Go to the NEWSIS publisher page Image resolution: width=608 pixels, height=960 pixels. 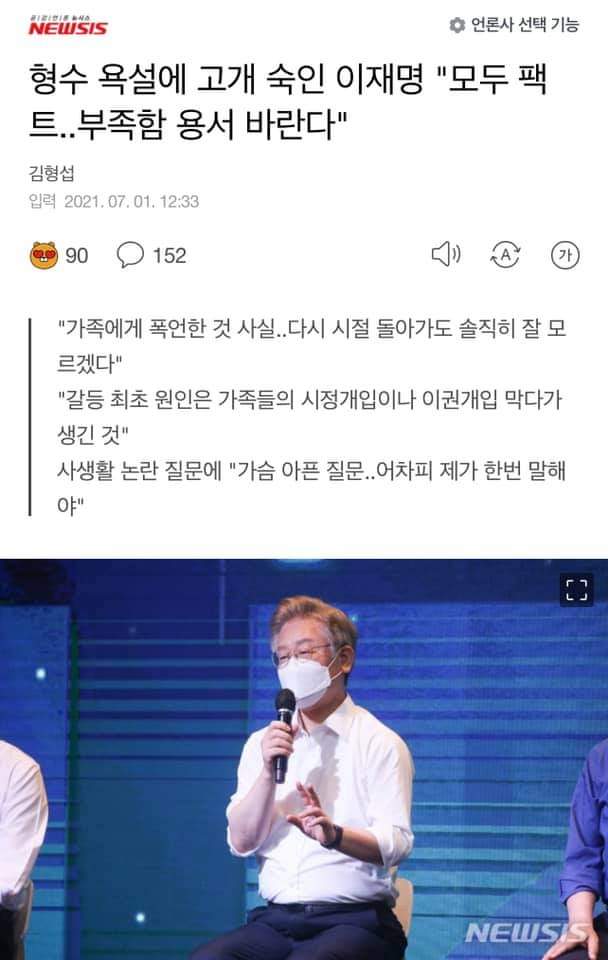coord(68,25)
